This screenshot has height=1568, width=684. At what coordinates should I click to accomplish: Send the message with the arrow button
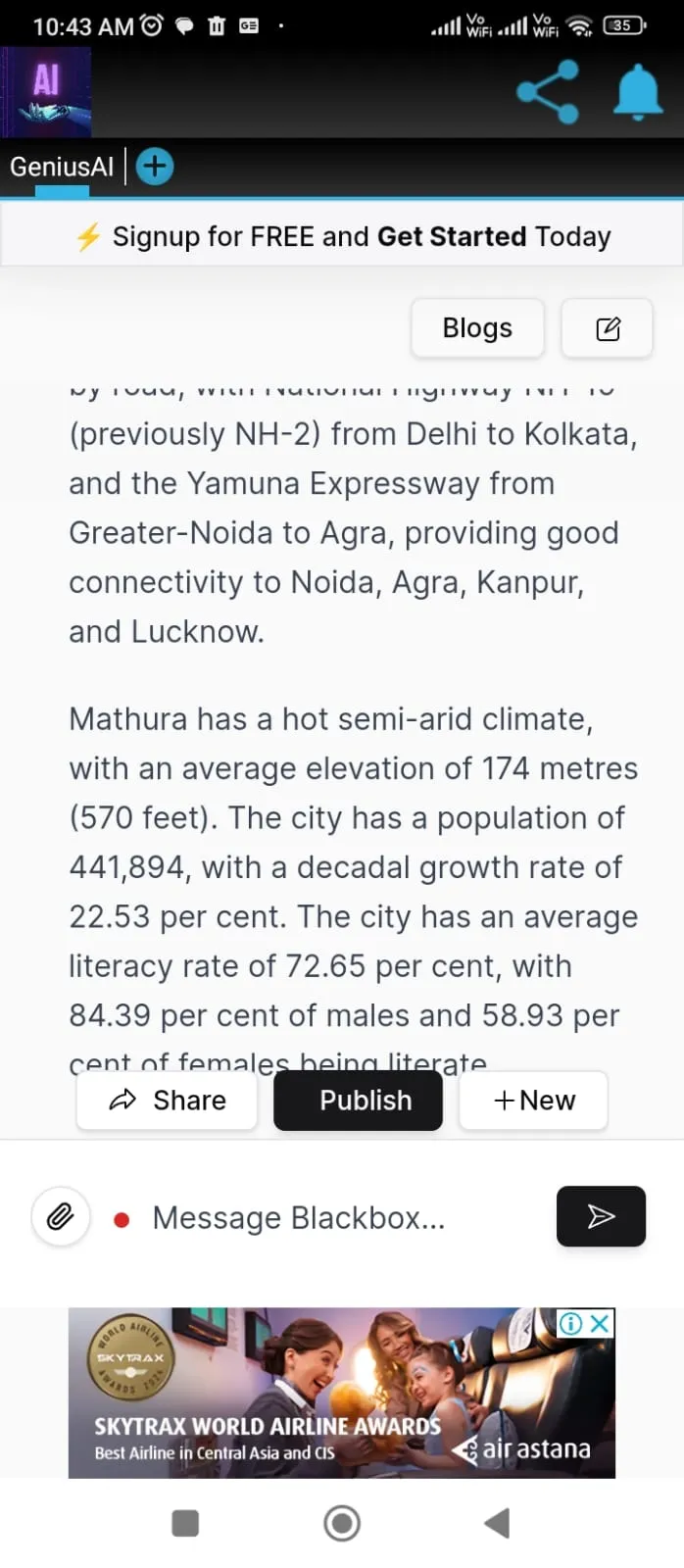601,1216
